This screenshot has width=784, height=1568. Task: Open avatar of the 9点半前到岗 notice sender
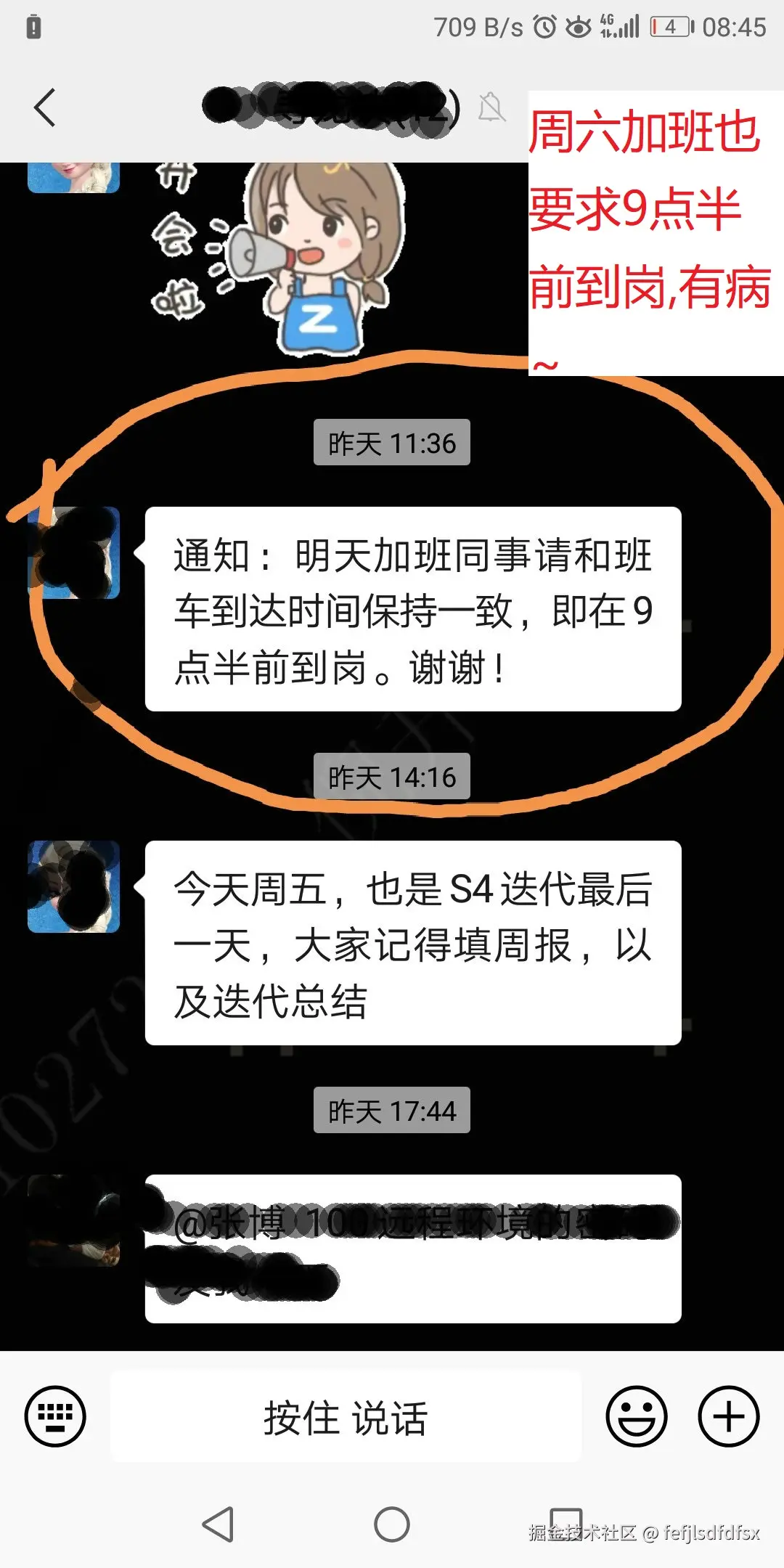coord(73,553)
